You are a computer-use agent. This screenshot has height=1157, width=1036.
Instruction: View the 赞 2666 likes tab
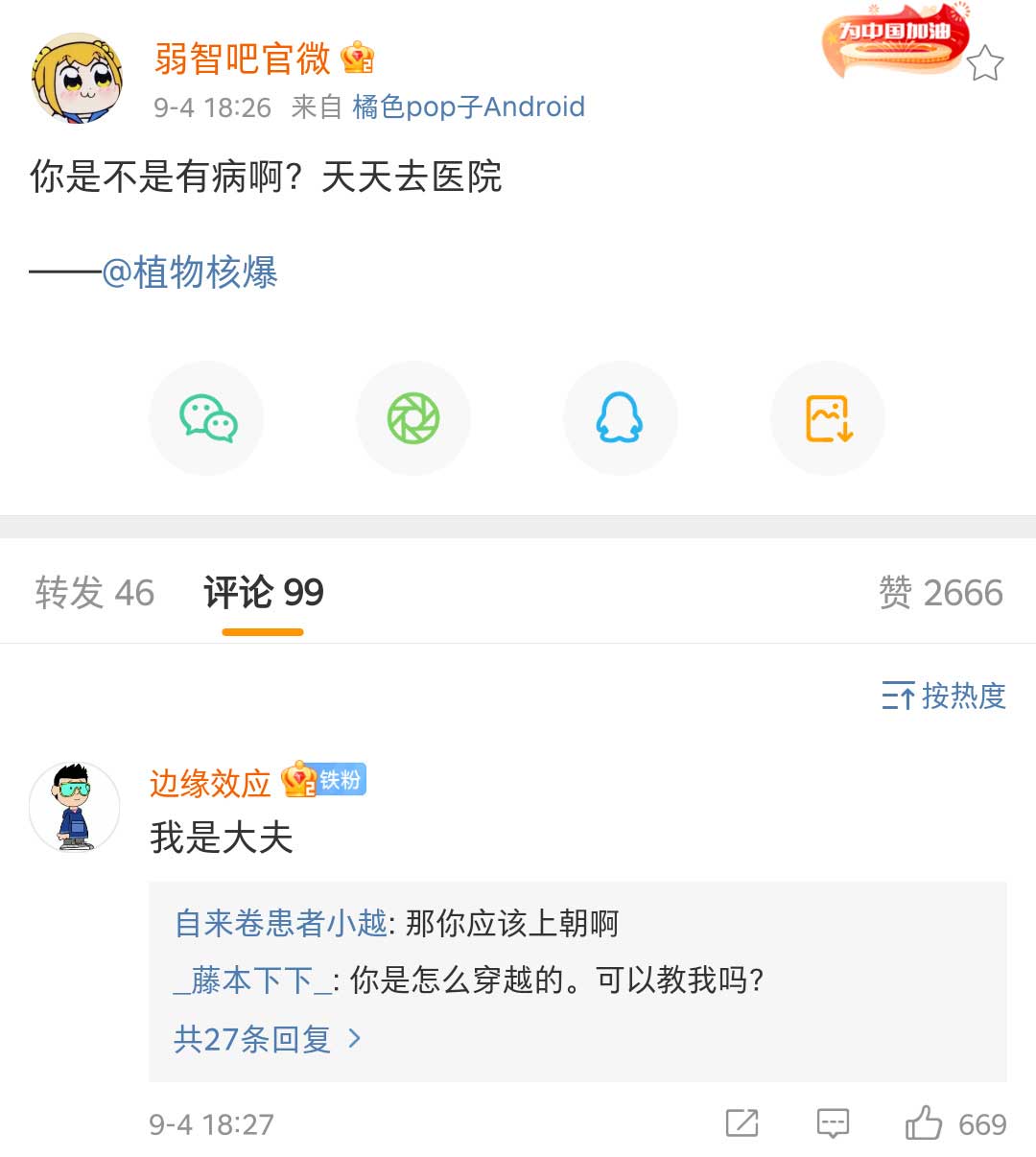[940, 593]
